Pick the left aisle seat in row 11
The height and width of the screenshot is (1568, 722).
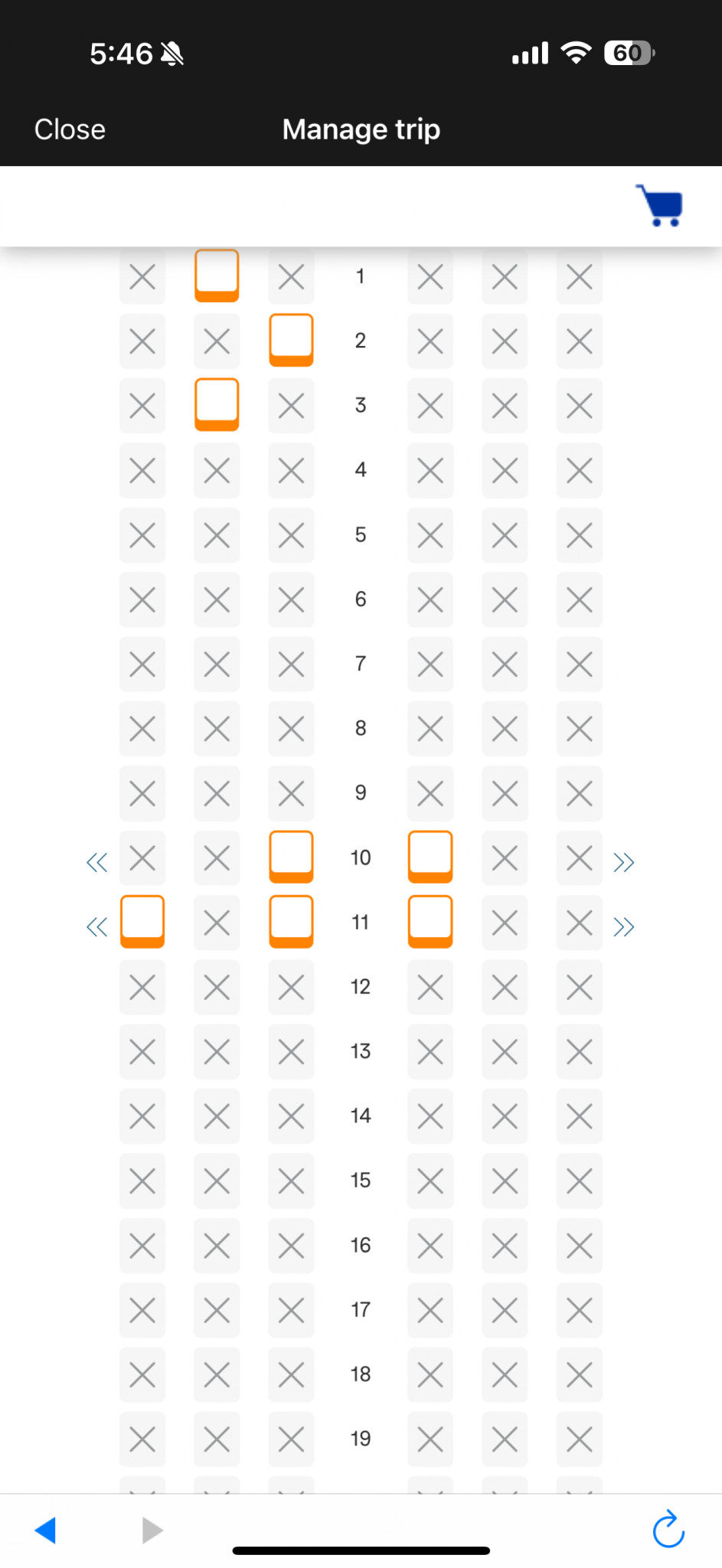[x=291, y=921]
